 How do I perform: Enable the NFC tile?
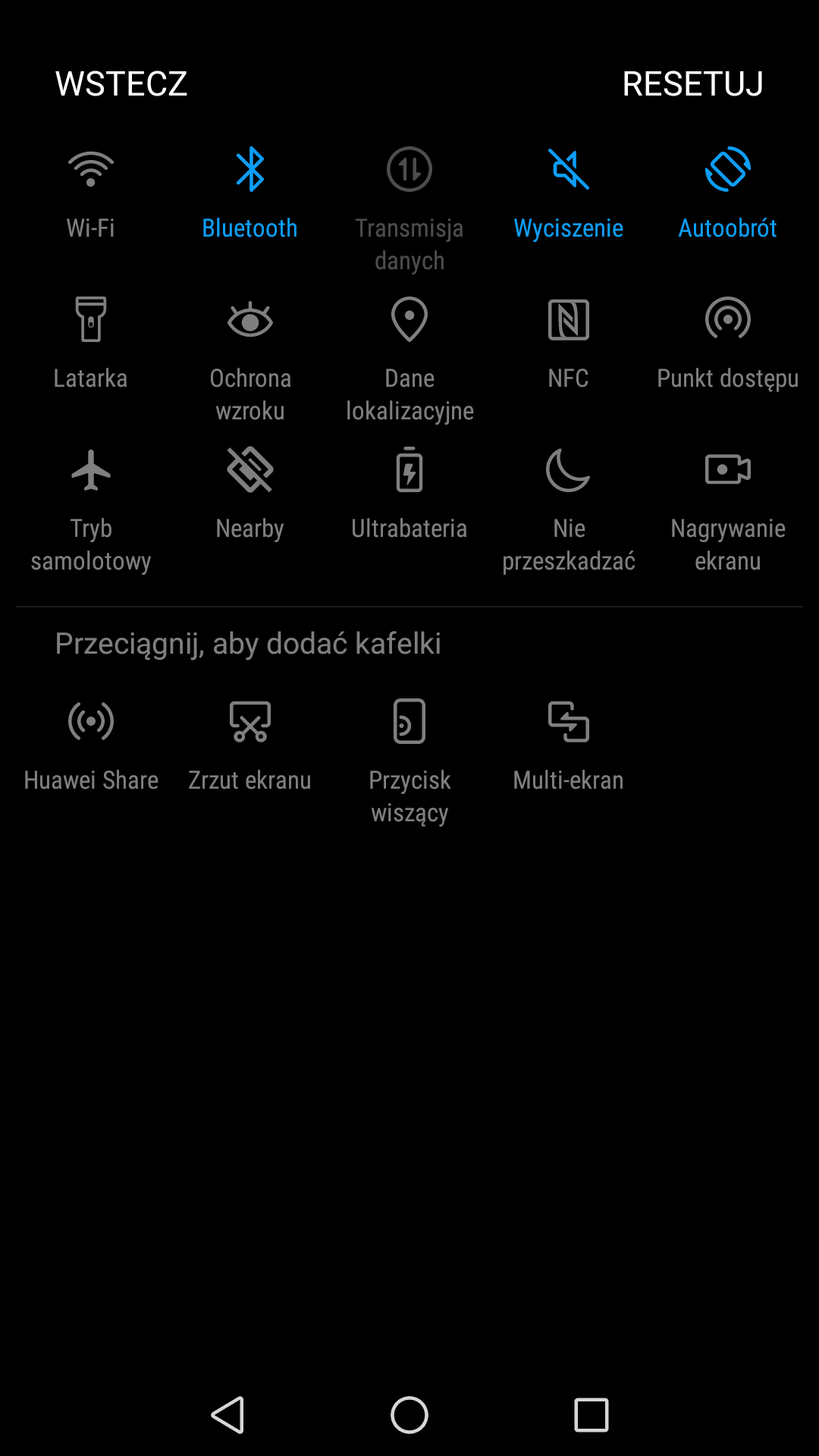[x=569, y=344]
